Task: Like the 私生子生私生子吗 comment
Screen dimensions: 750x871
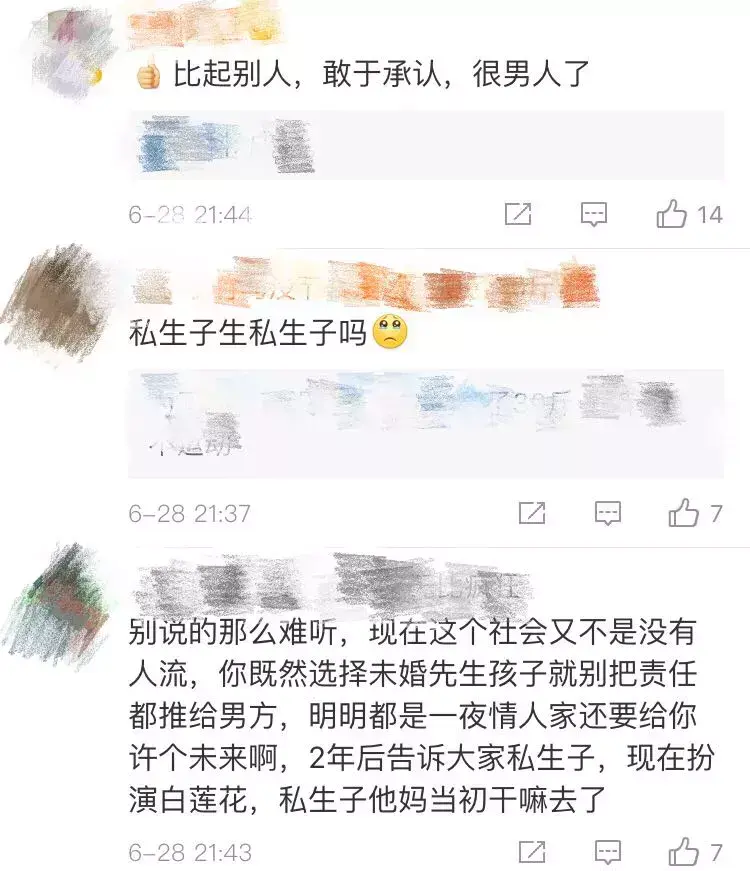Action: pos(684,514)
